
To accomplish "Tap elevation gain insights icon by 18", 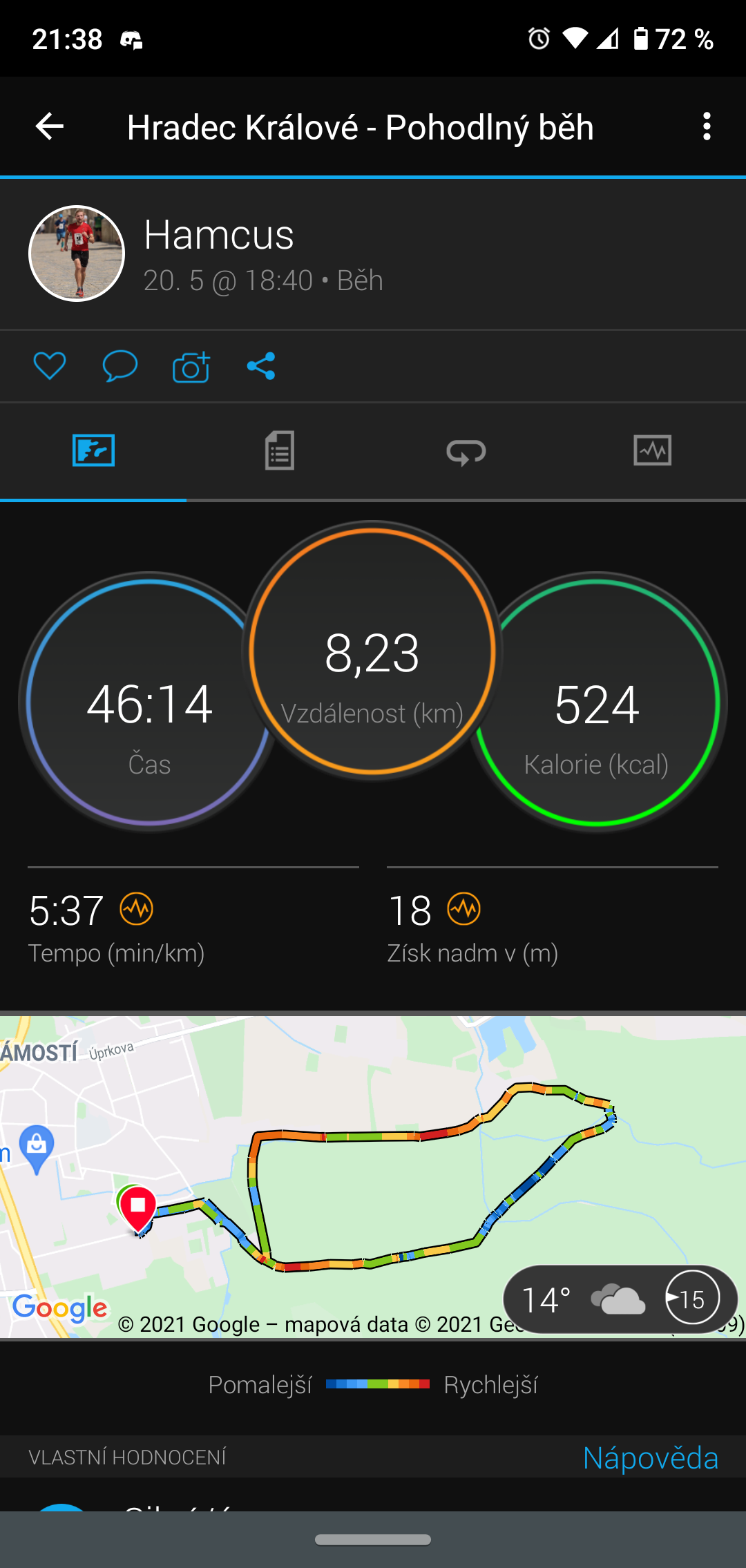I will (463, 909).
